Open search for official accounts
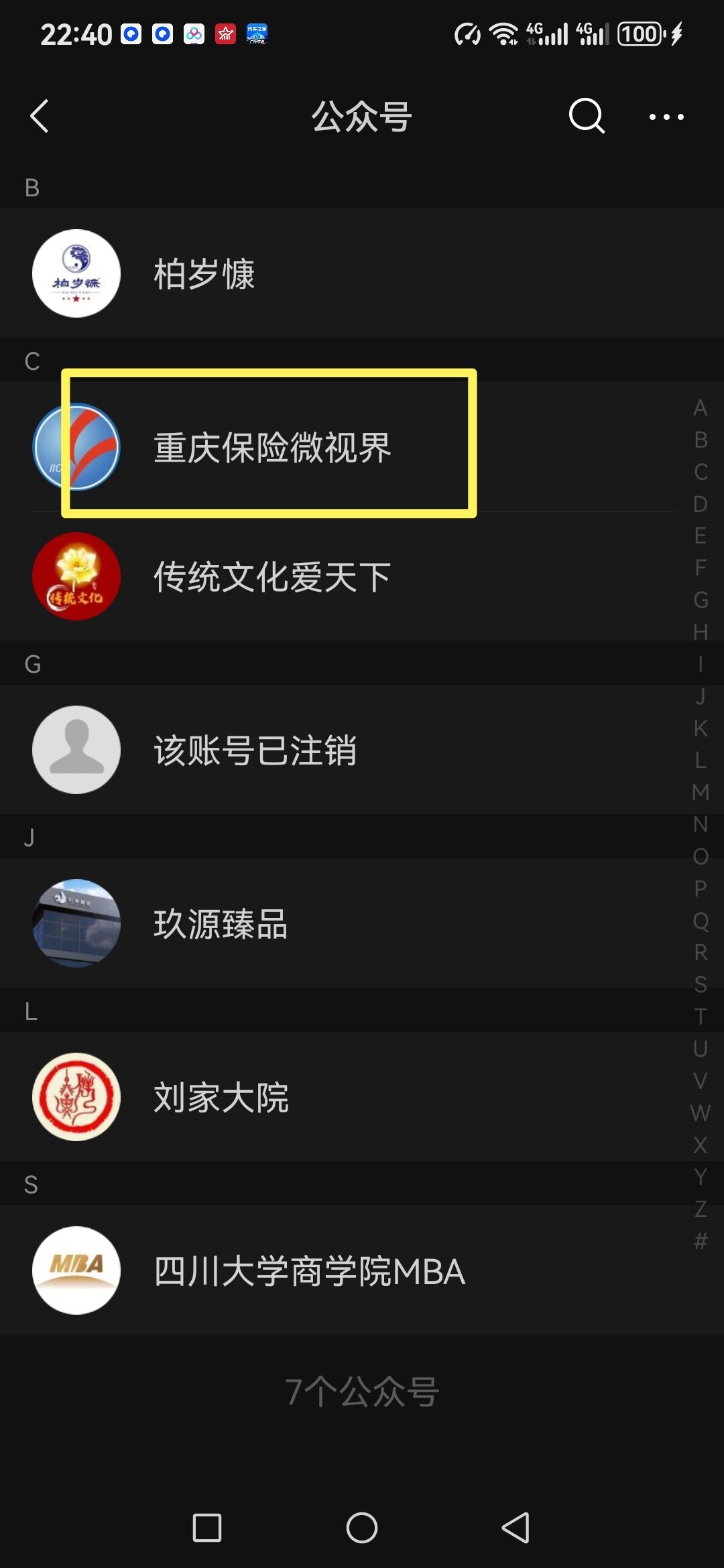724x1568 pixels. pyautogui.click(x=587, y=117)
